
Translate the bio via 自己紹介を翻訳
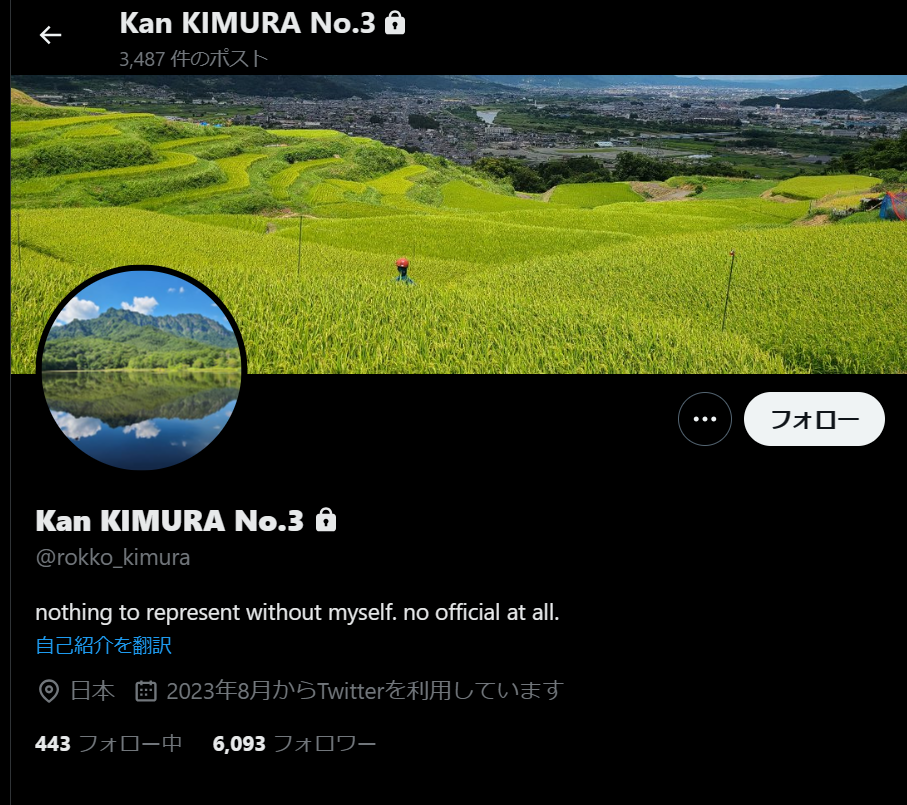(x=104, y=646)
